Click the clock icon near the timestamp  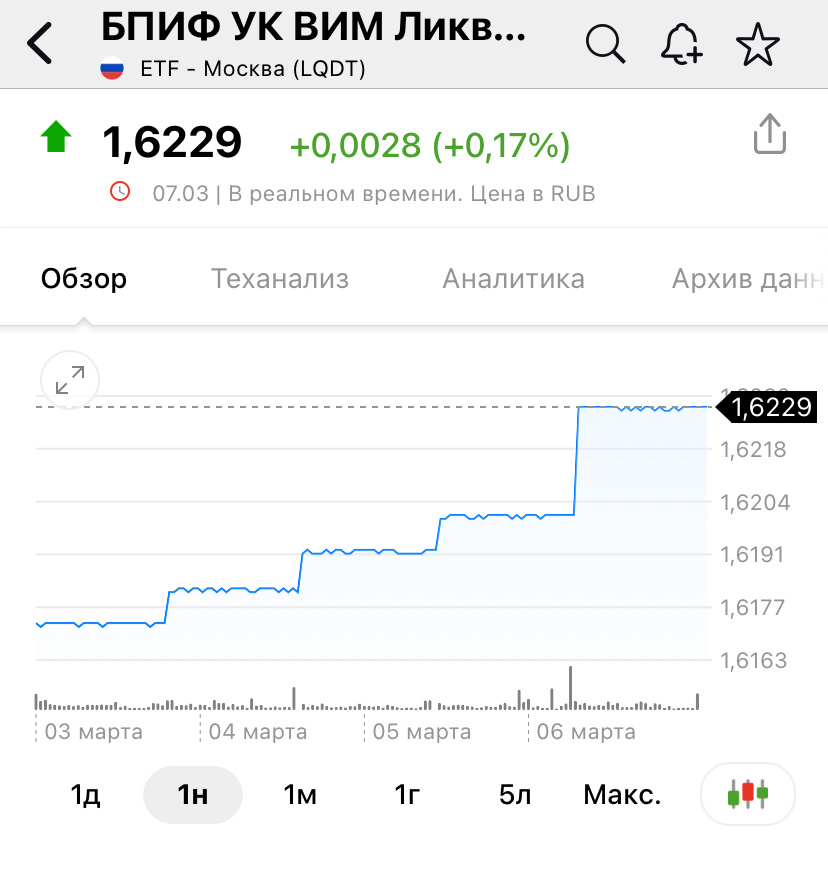pyautogui.click(x=119, y=192)
